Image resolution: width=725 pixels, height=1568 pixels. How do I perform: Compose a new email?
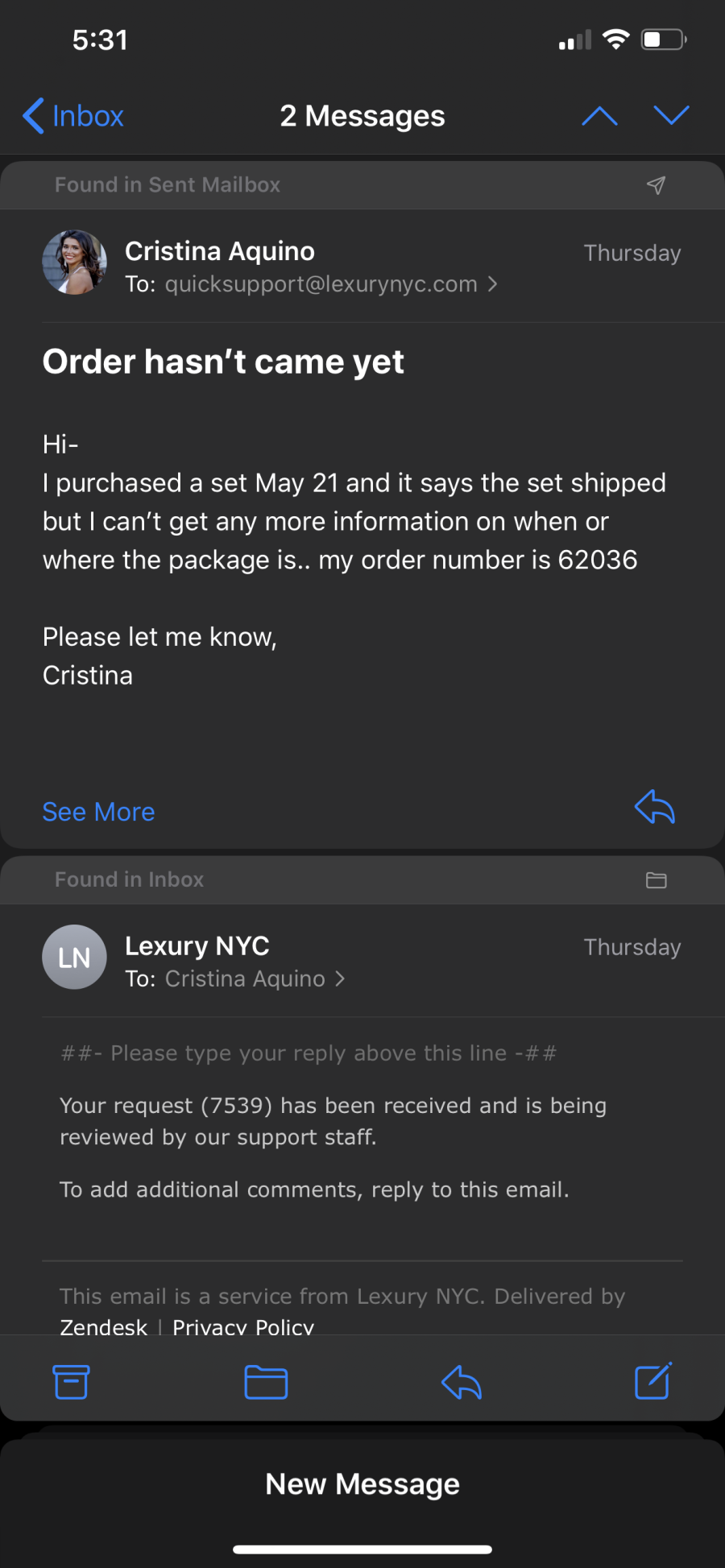click(x=652, y=1382)
